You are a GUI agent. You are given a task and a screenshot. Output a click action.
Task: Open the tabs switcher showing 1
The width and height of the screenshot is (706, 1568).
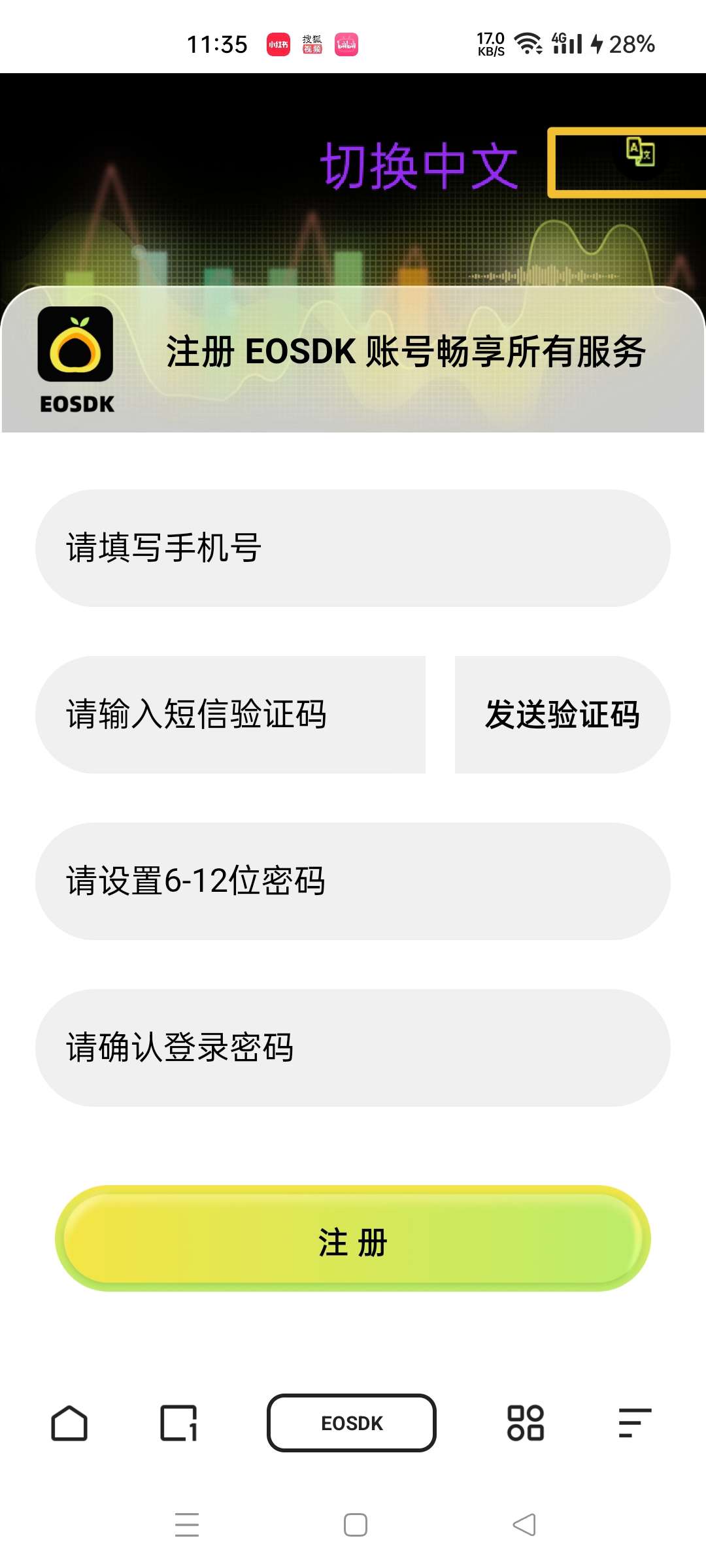point(178,1423)
